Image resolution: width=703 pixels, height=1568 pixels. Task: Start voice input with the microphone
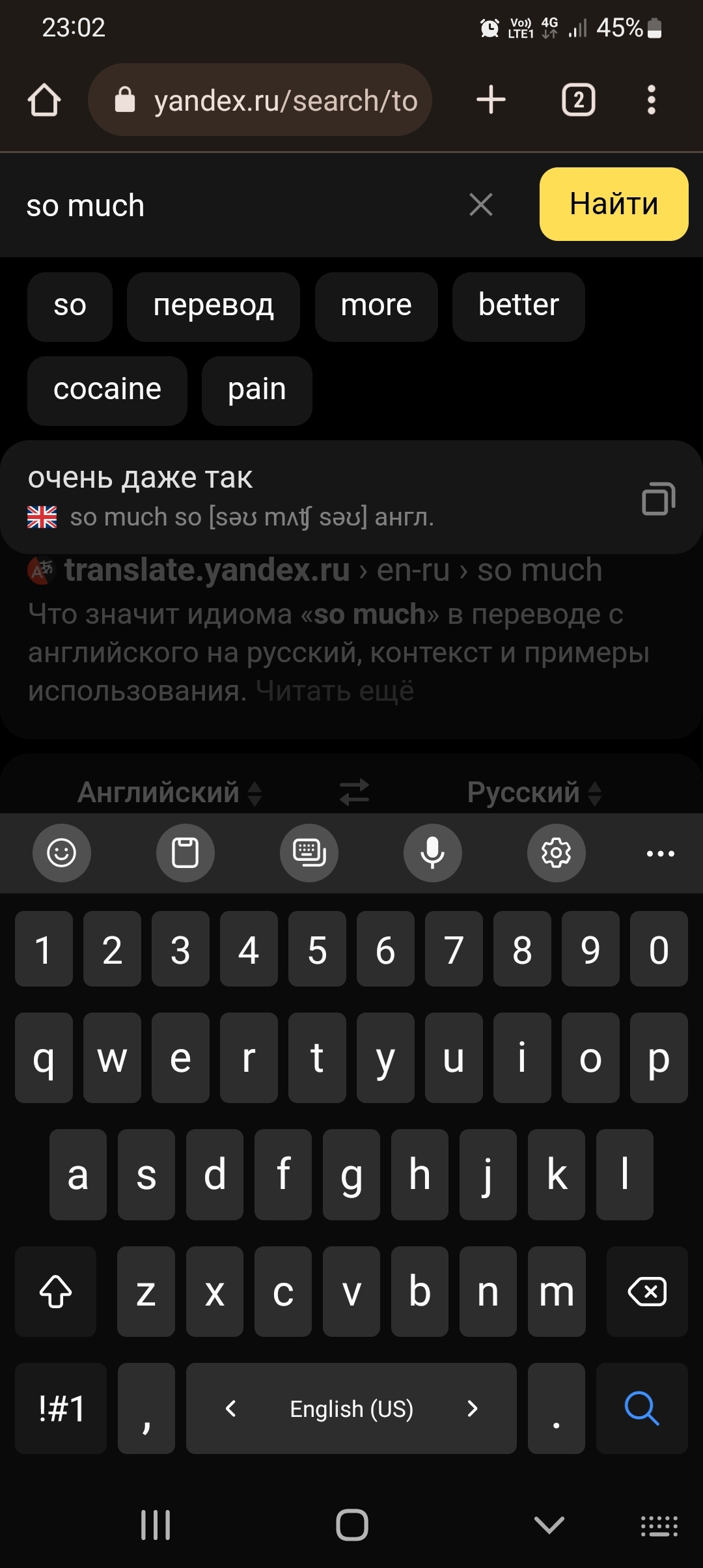point(433,853)
